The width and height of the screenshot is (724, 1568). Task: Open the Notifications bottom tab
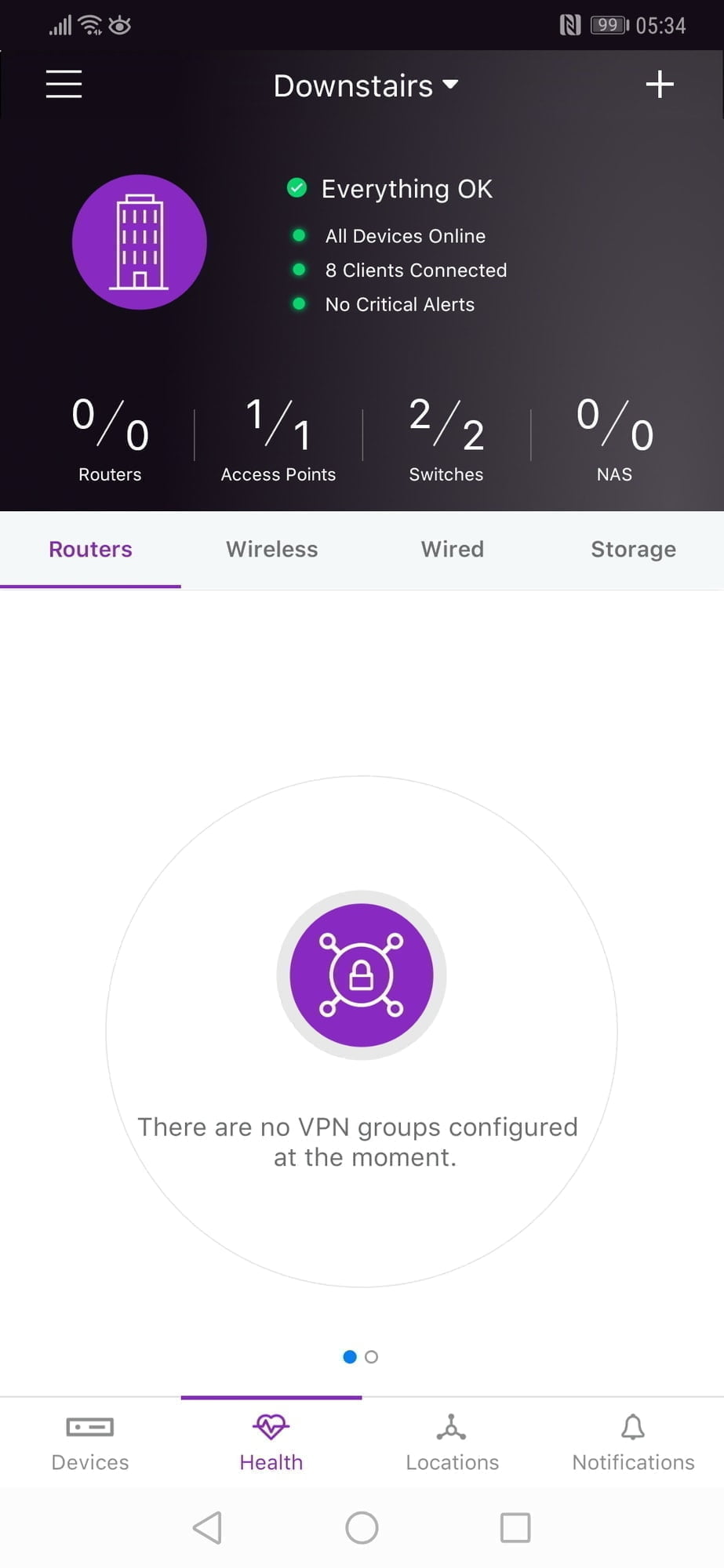coord(633,1443)
